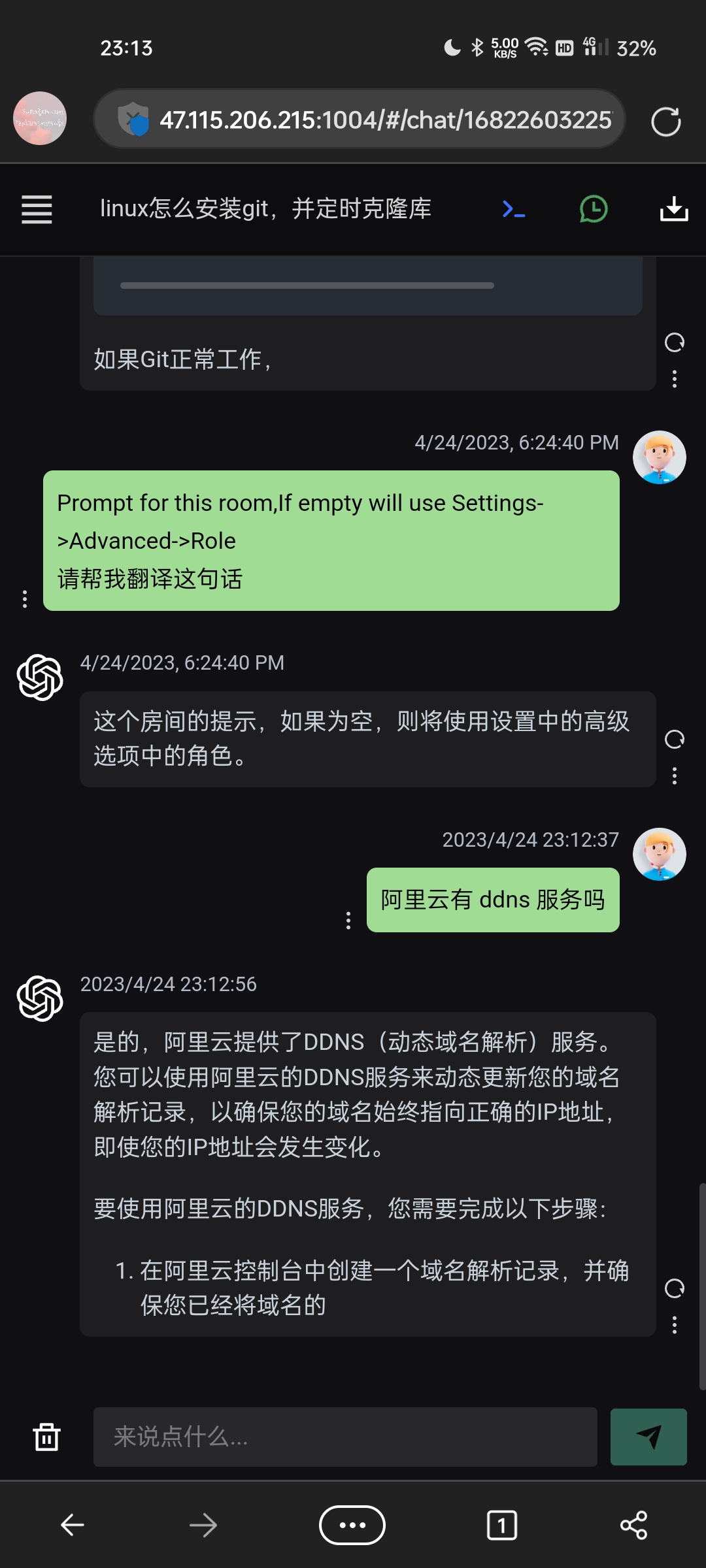The height and width of the screenshot is (1568, 706).
Task: Tap the share icon in browser bar
Action: tap(631, 1526)
